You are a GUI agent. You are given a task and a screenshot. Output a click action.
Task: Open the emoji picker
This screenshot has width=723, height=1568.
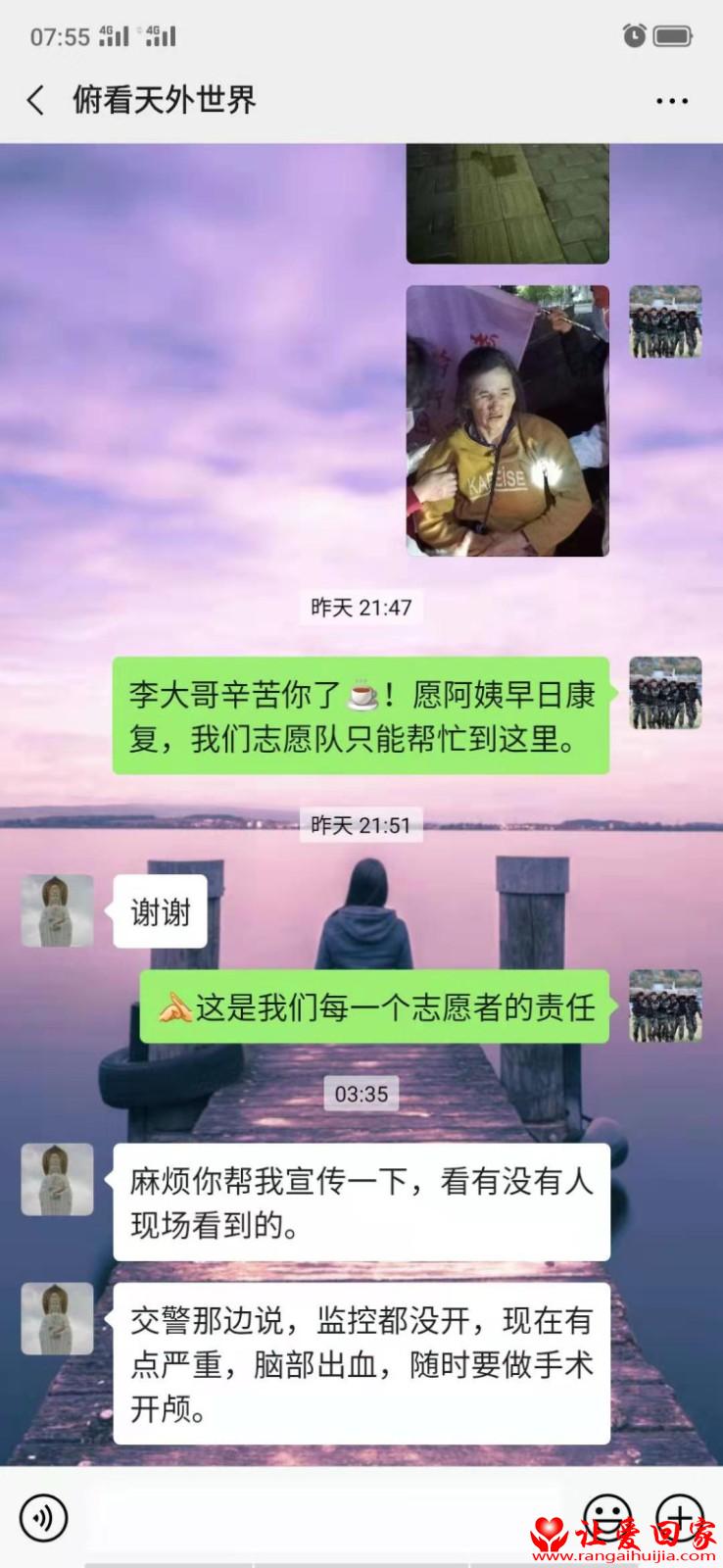(x=607, y=1516)
